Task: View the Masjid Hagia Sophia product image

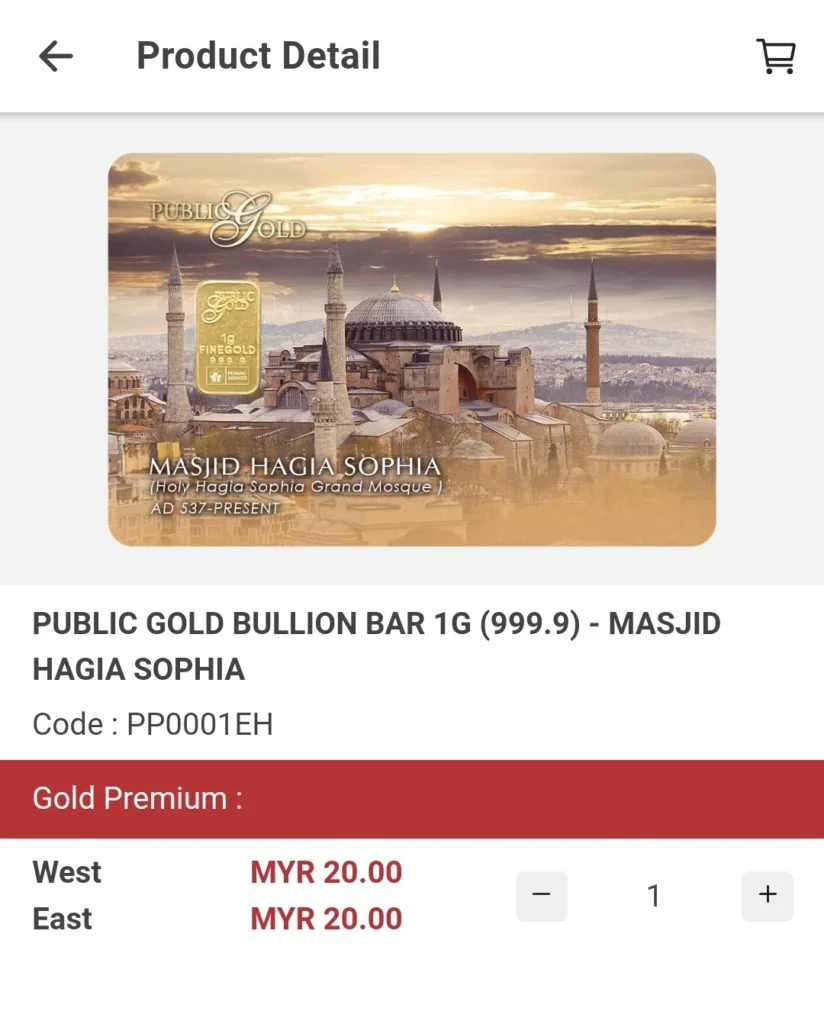Action: pyautogui.click(x=412, y=349)
